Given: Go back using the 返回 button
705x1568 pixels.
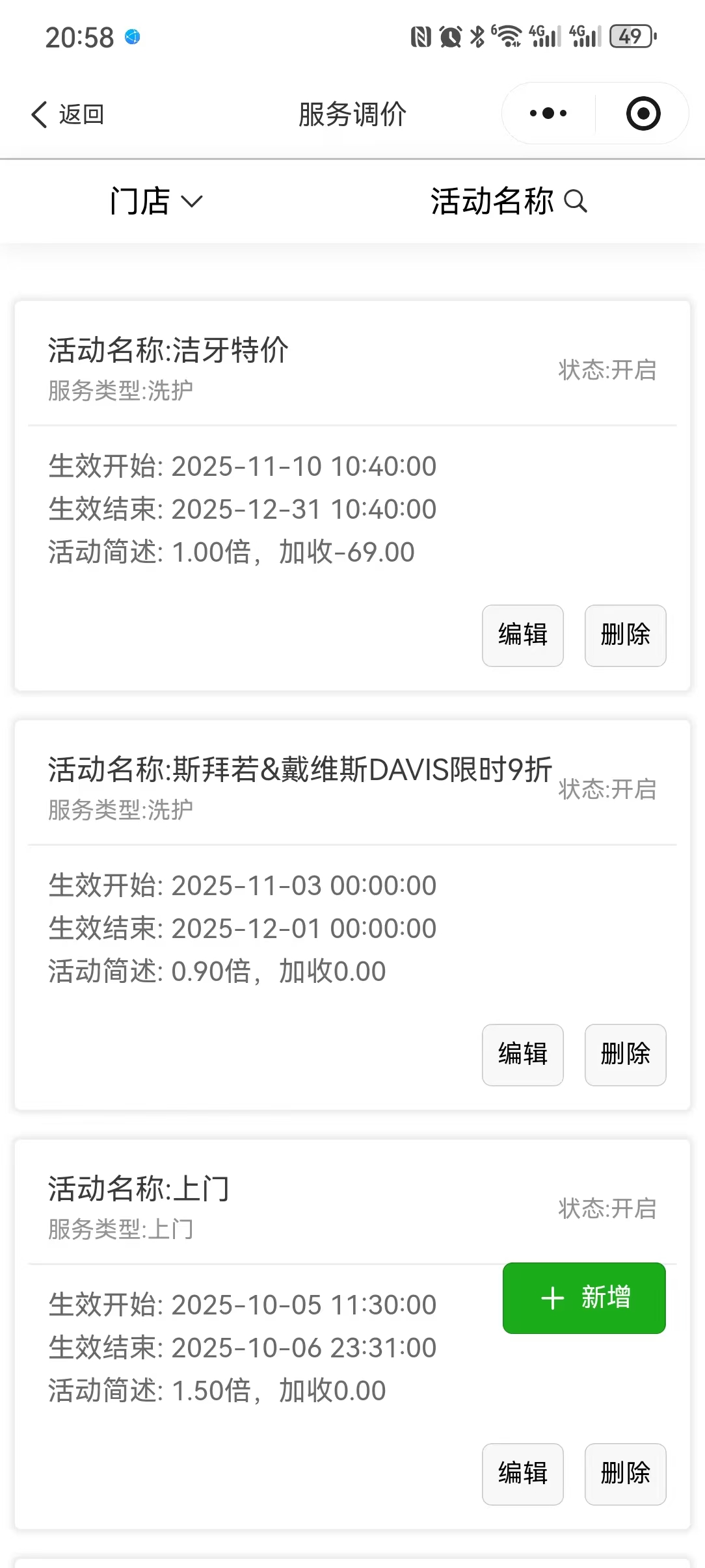Looking at the screenshot, I should (68, 114).
